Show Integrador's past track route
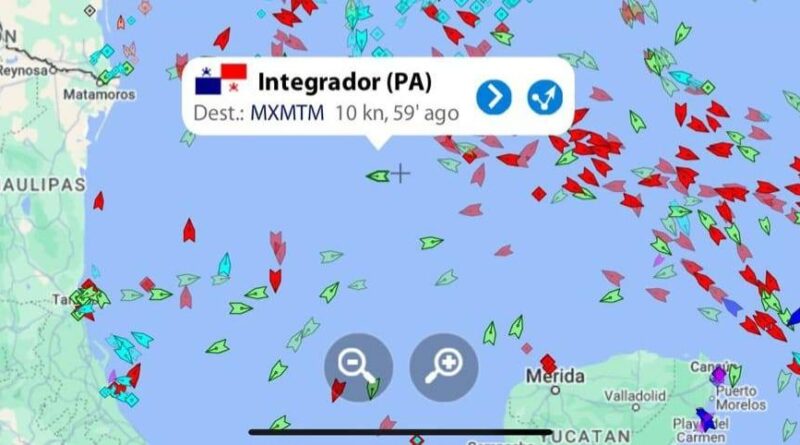This screenshot has width=800, height=445. pyautogui.click(x=545, y=96)
